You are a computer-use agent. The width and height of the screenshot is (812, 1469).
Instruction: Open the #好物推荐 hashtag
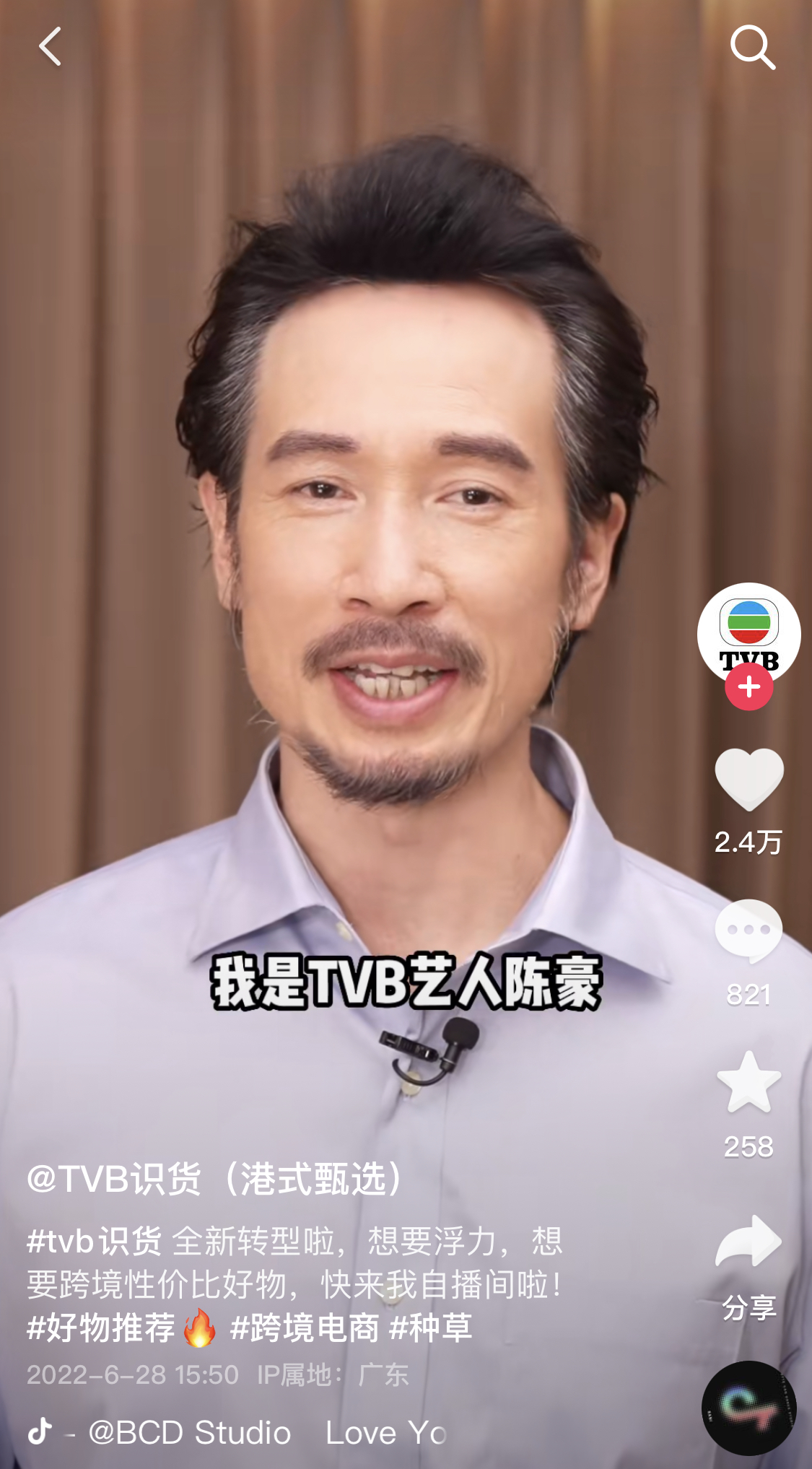[101, 1328]
